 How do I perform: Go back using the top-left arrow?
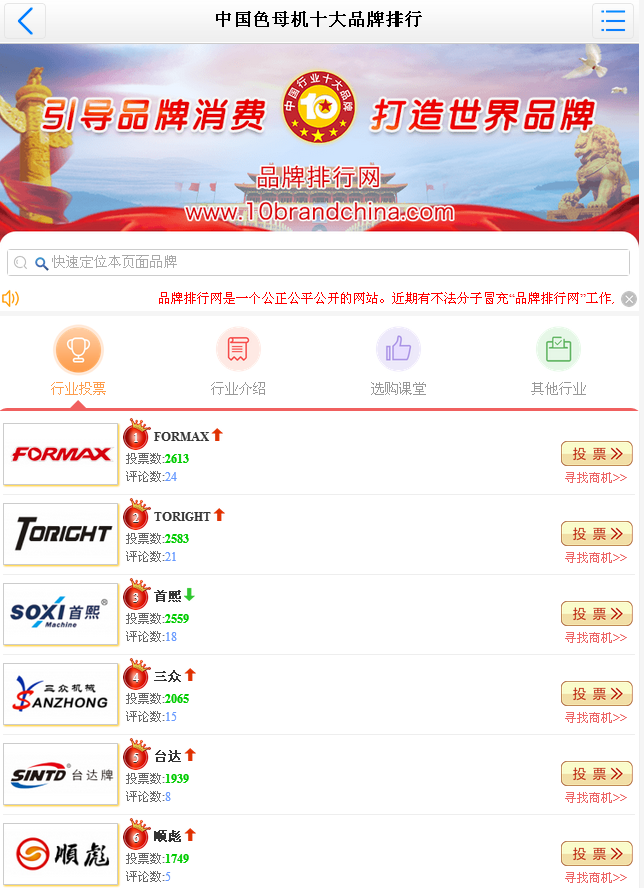(x=25, y=20)
